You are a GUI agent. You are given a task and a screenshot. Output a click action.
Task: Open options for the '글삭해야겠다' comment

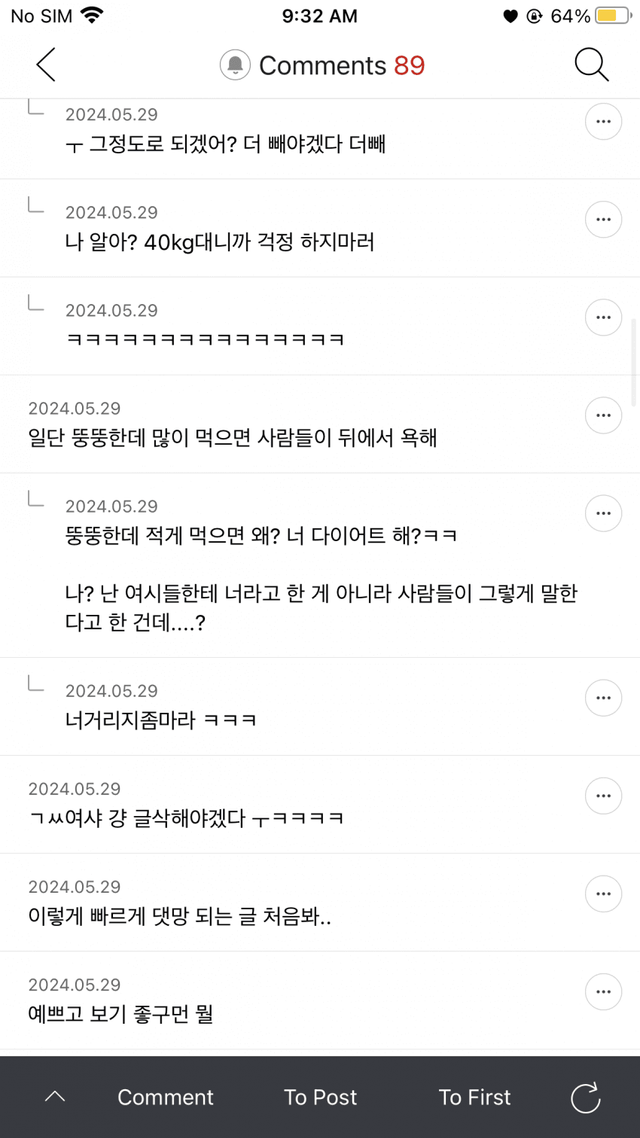coord(603,796)
